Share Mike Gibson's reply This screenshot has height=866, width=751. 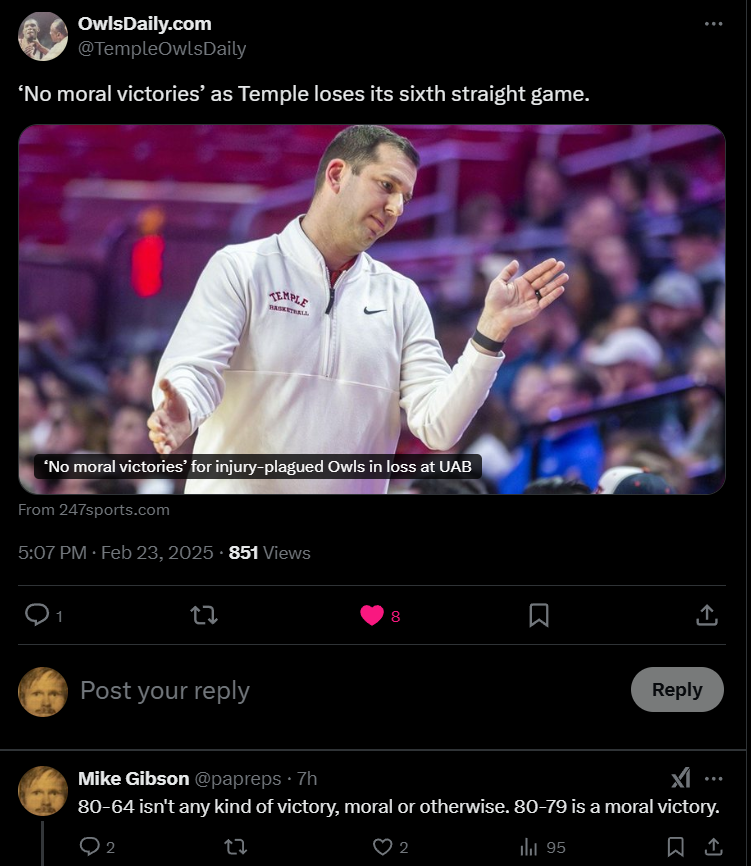coord(713,847)
